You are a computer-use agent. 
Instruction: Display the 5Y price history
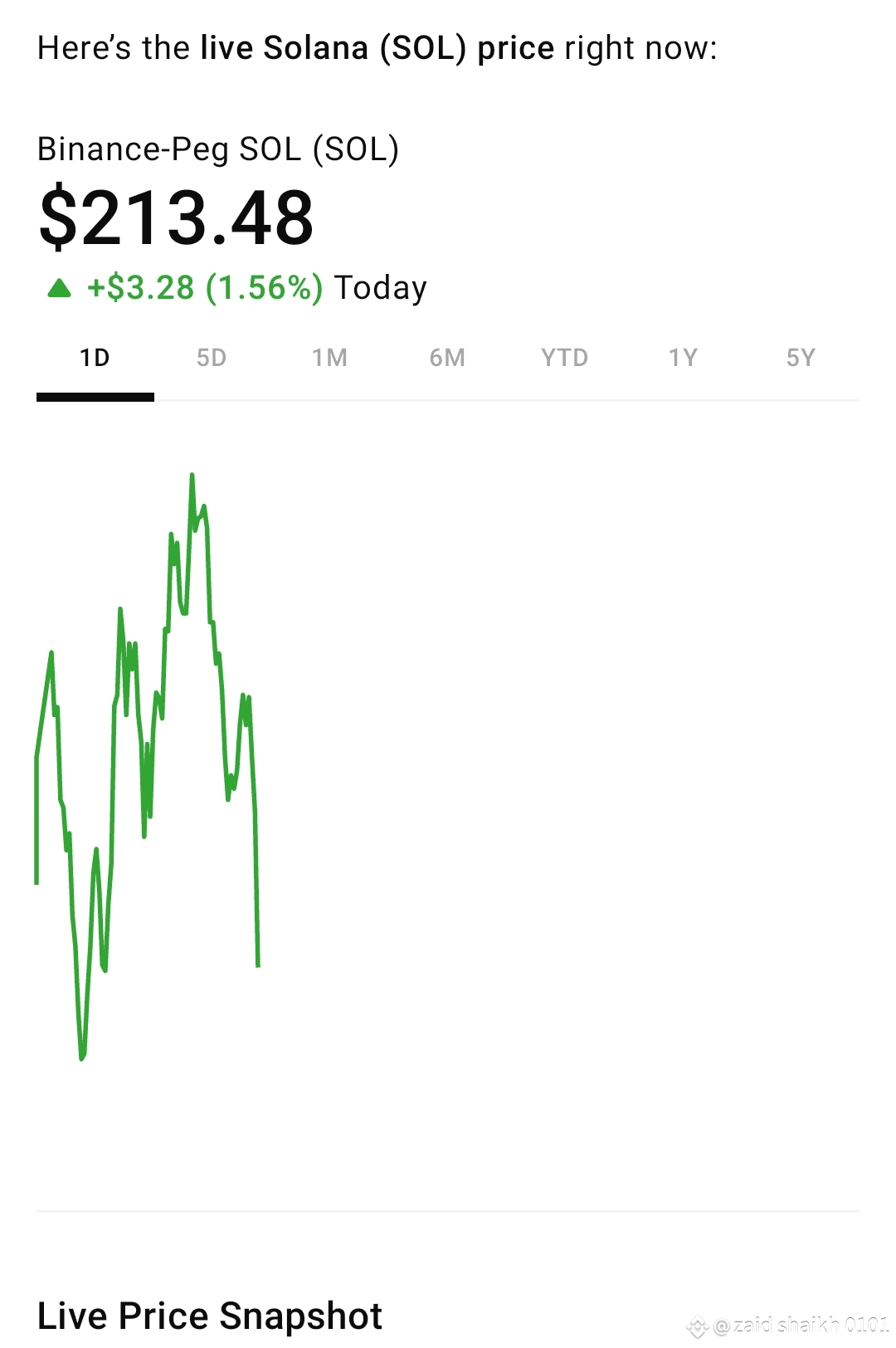pos(801,358)
